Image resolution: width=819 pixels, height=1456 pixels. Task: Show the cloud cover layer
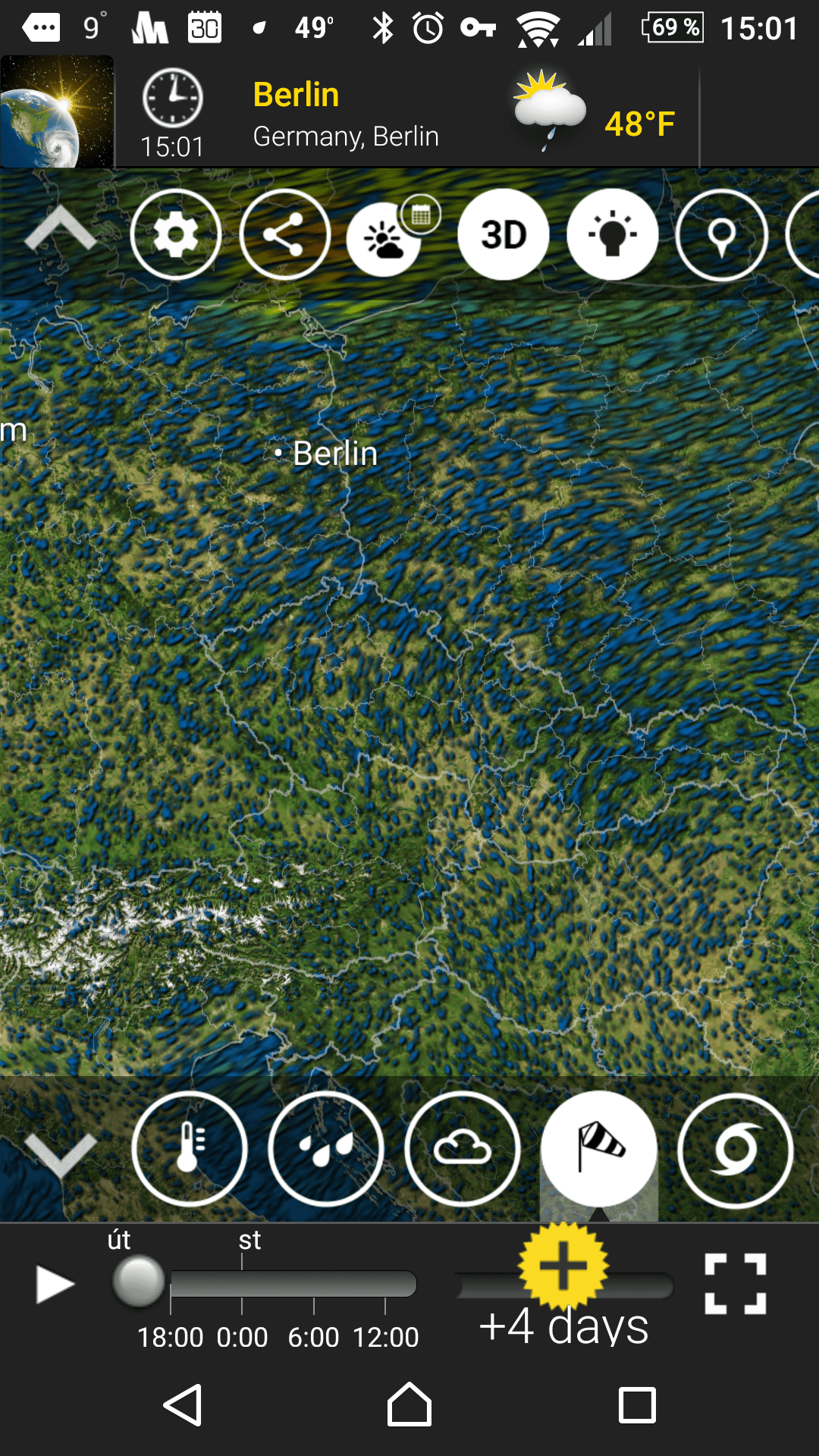[463, 1150]
